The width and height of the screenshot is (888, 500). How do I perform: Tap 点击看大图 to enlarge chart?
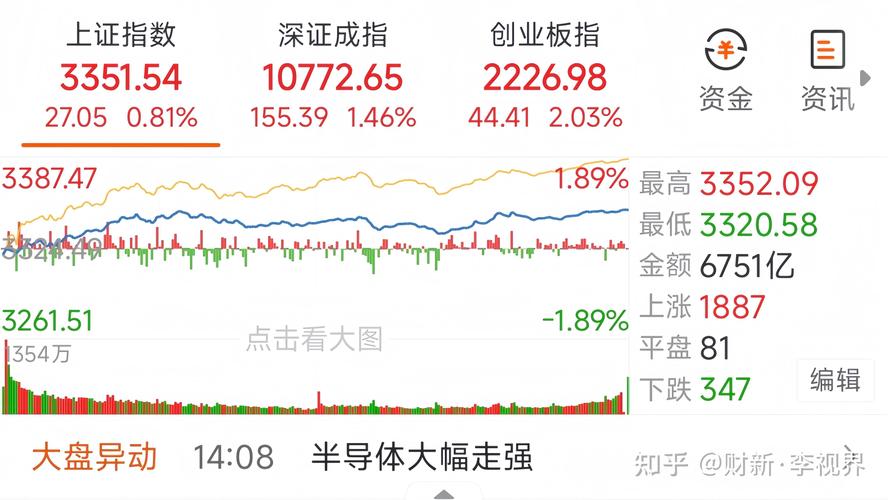314,339
